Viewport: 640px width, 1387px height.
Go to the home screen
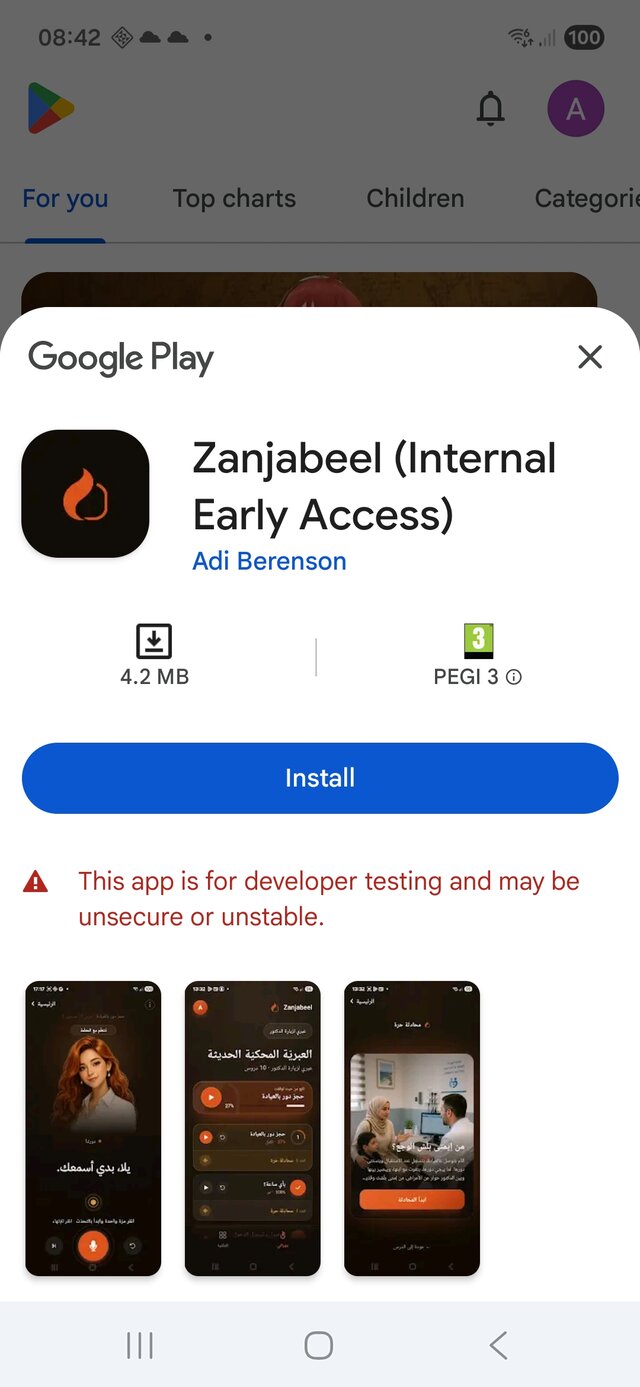tap(319, 1345)
